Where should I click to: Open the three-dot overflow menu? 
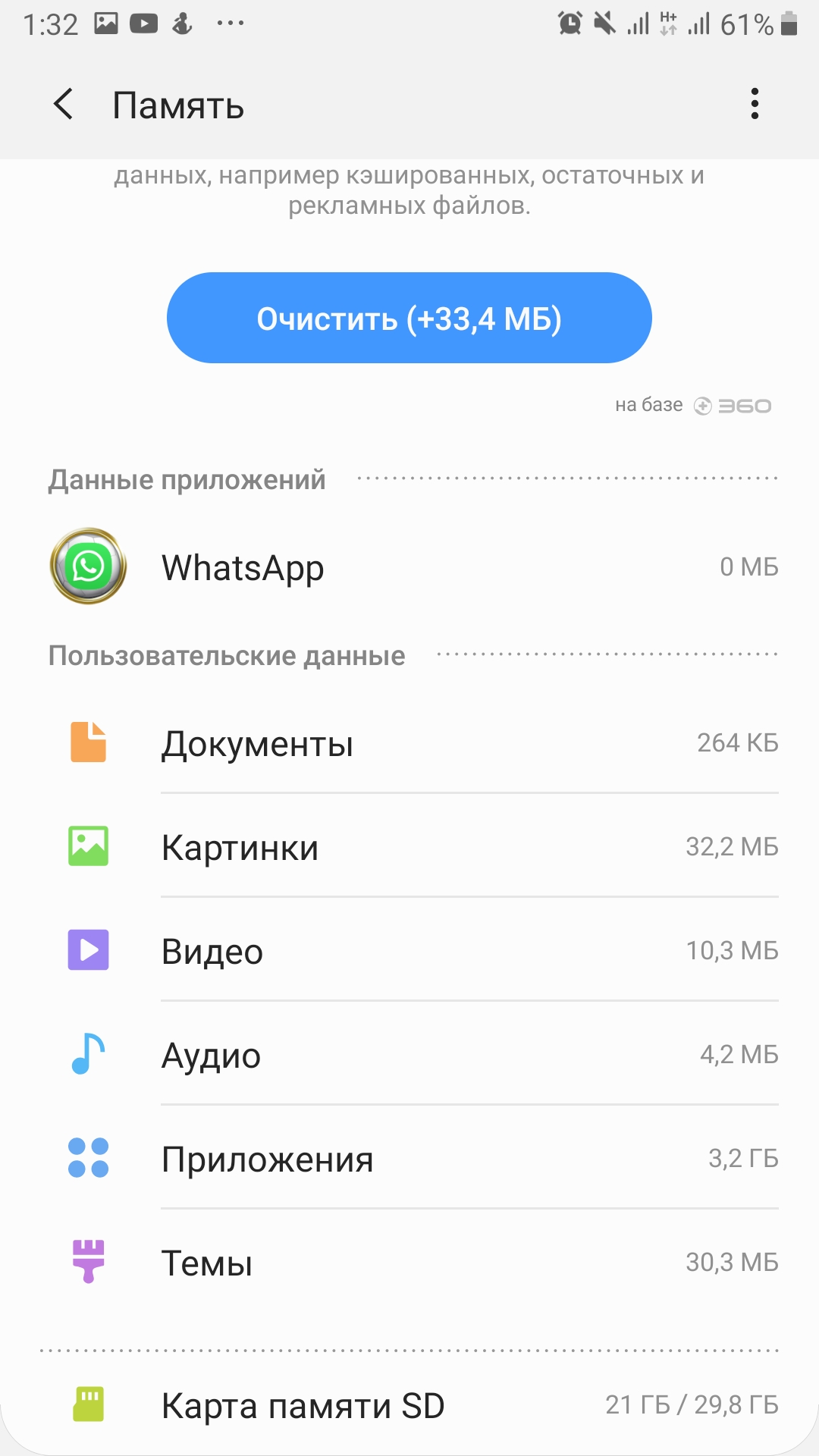click(x=754, y=104)
